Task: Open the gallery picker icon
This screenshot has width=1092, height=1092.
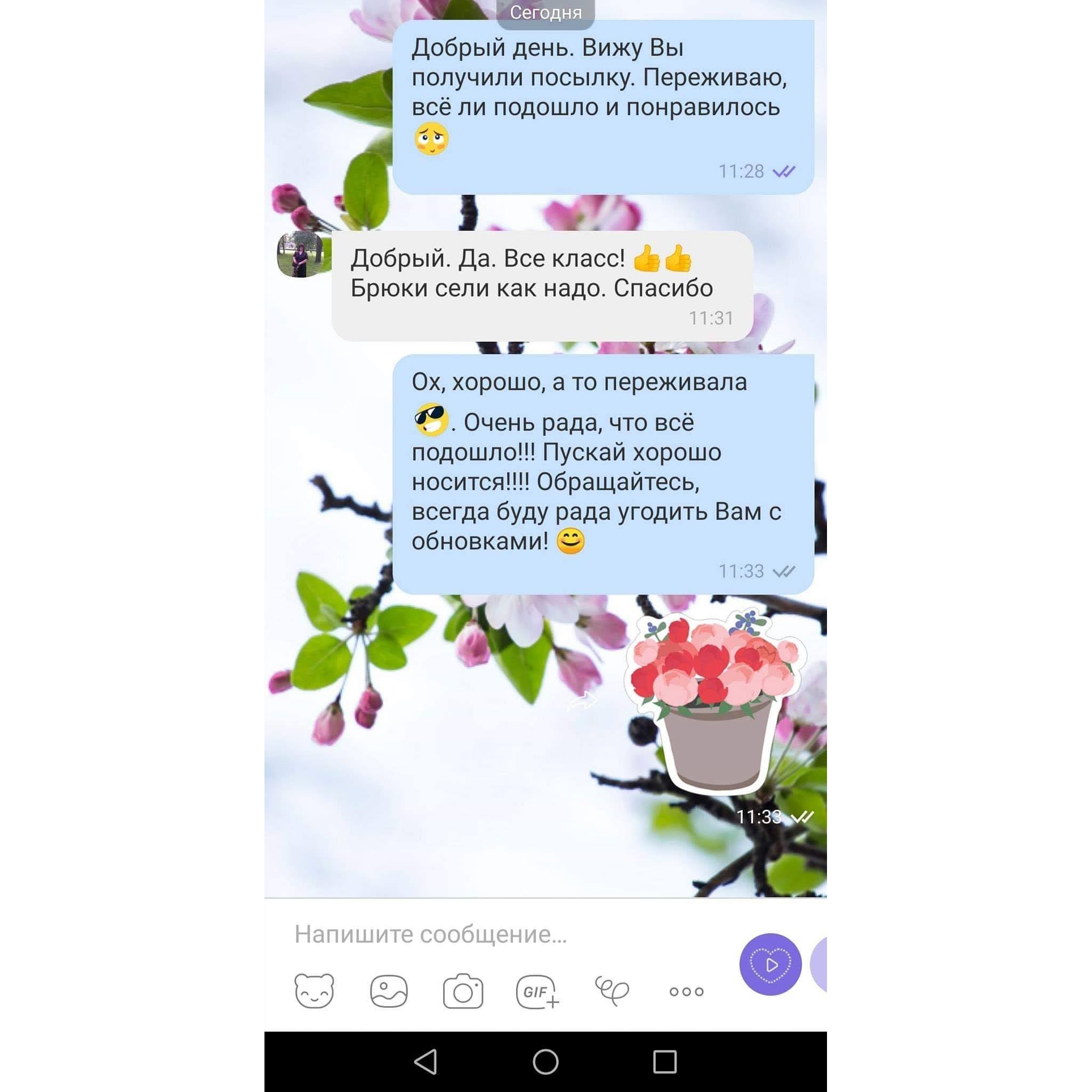Action: [x=388, y=991]
